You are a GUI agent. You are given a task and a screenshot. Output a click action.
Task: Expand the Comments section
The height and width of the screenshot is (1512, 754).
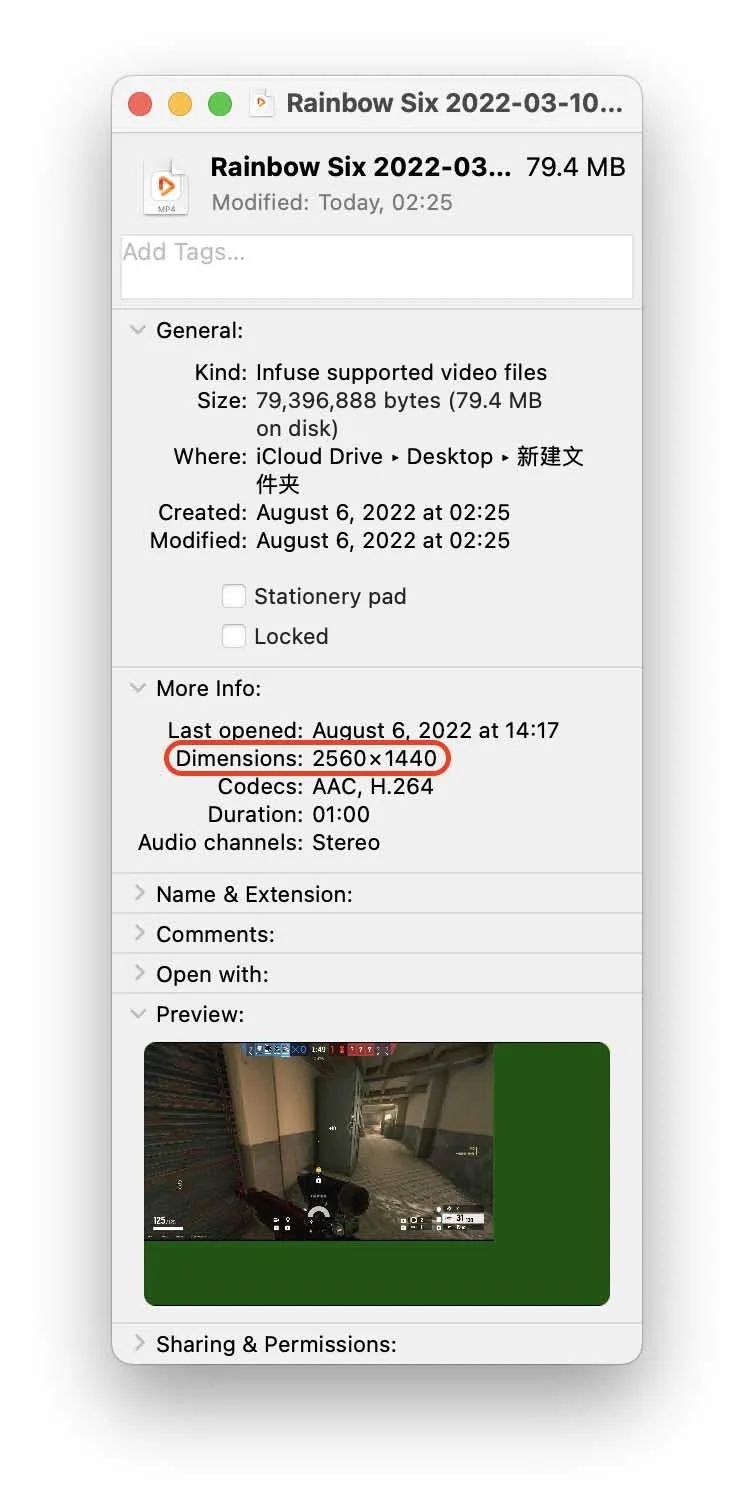139,934
